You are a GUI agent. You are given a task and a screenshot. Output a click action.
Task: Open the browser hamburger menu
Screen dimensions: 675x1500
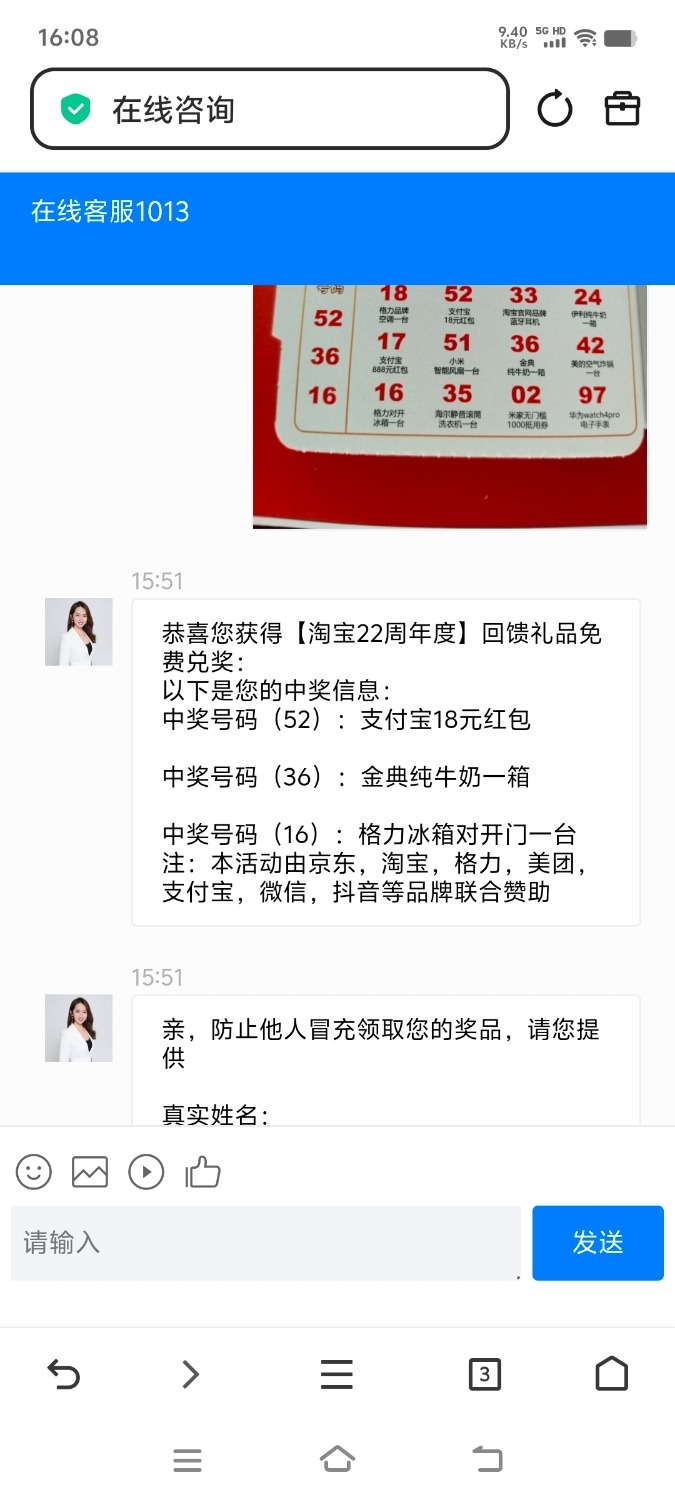point(337,1375)
